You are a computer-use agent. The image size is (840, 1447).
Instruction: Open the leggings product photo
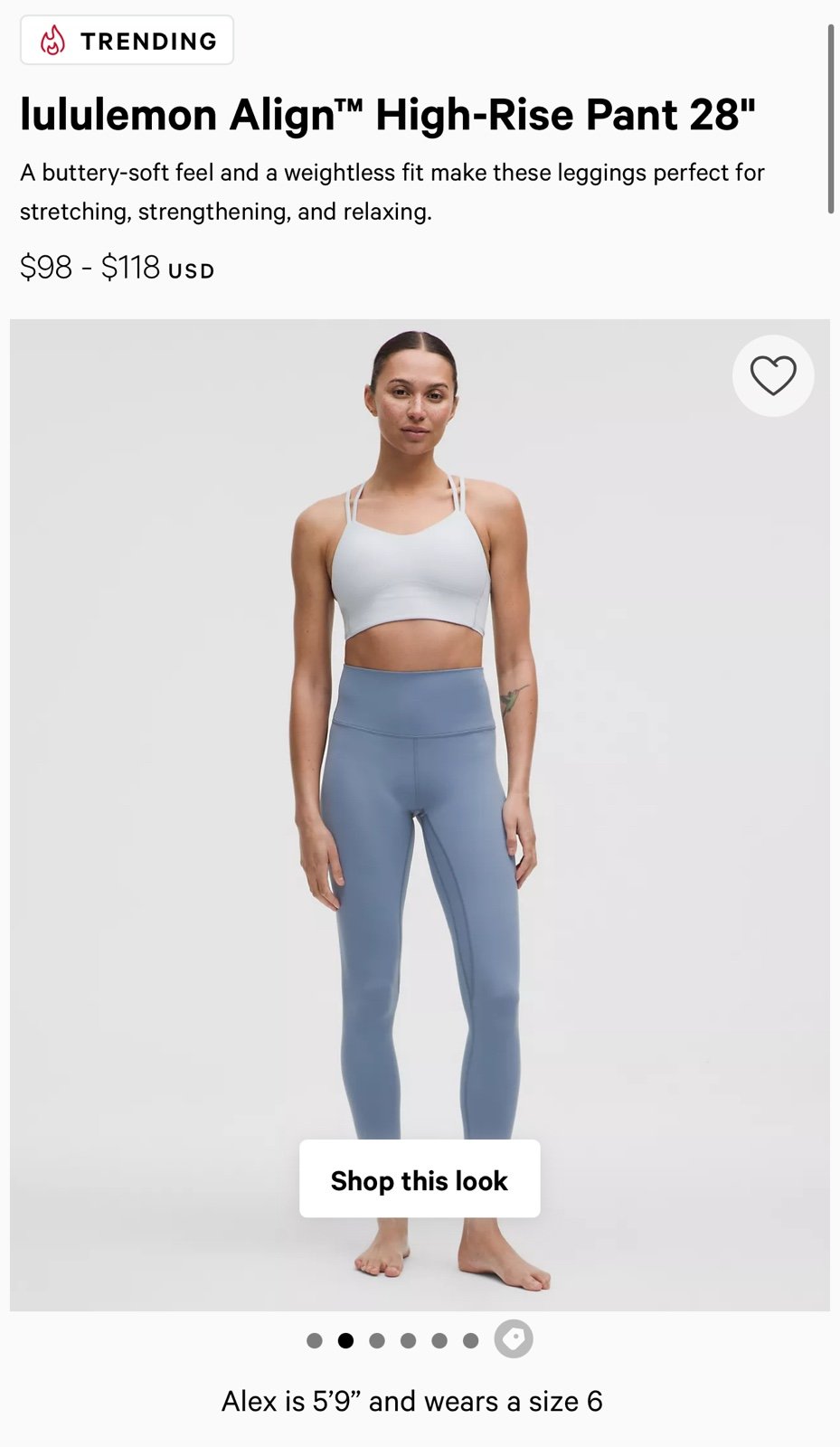(420, 815)
